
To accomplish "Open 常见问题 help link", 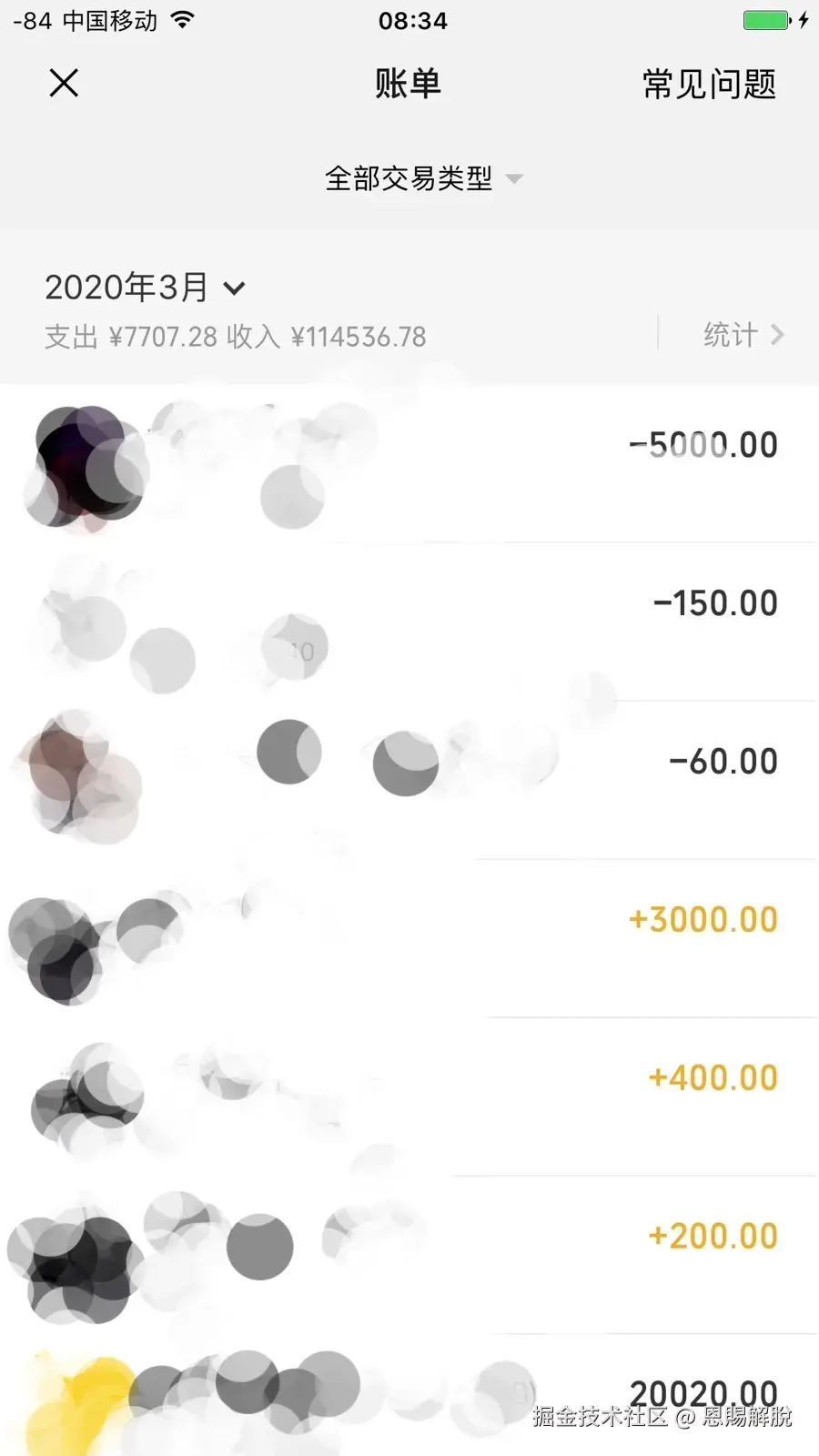I will 709,85.
